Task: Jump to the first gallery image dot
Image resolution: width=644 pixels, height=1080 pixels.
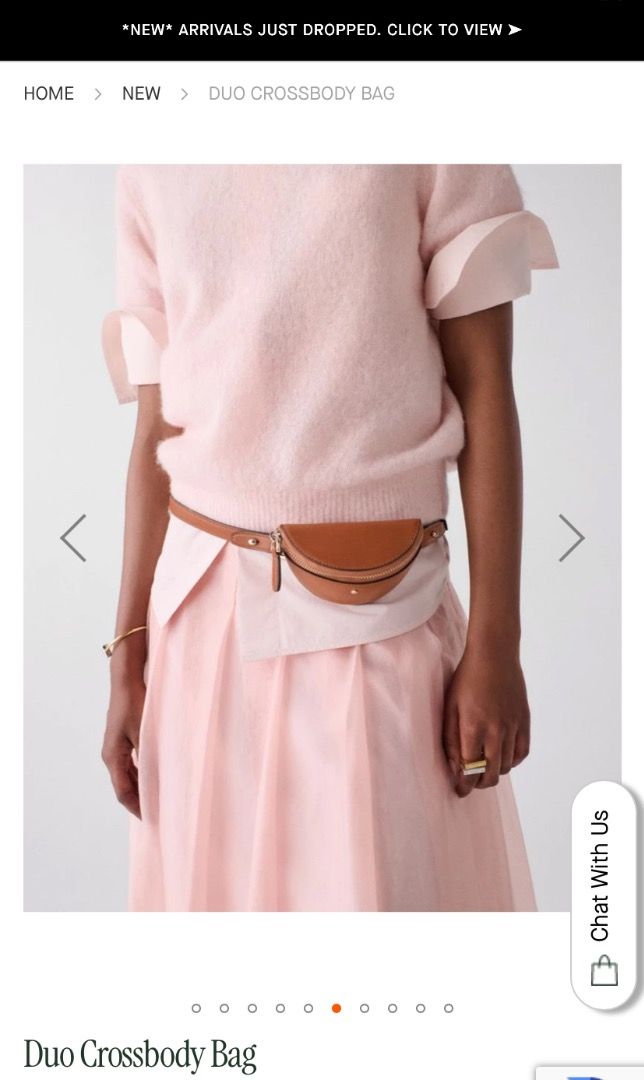Action: [196, 1008]
